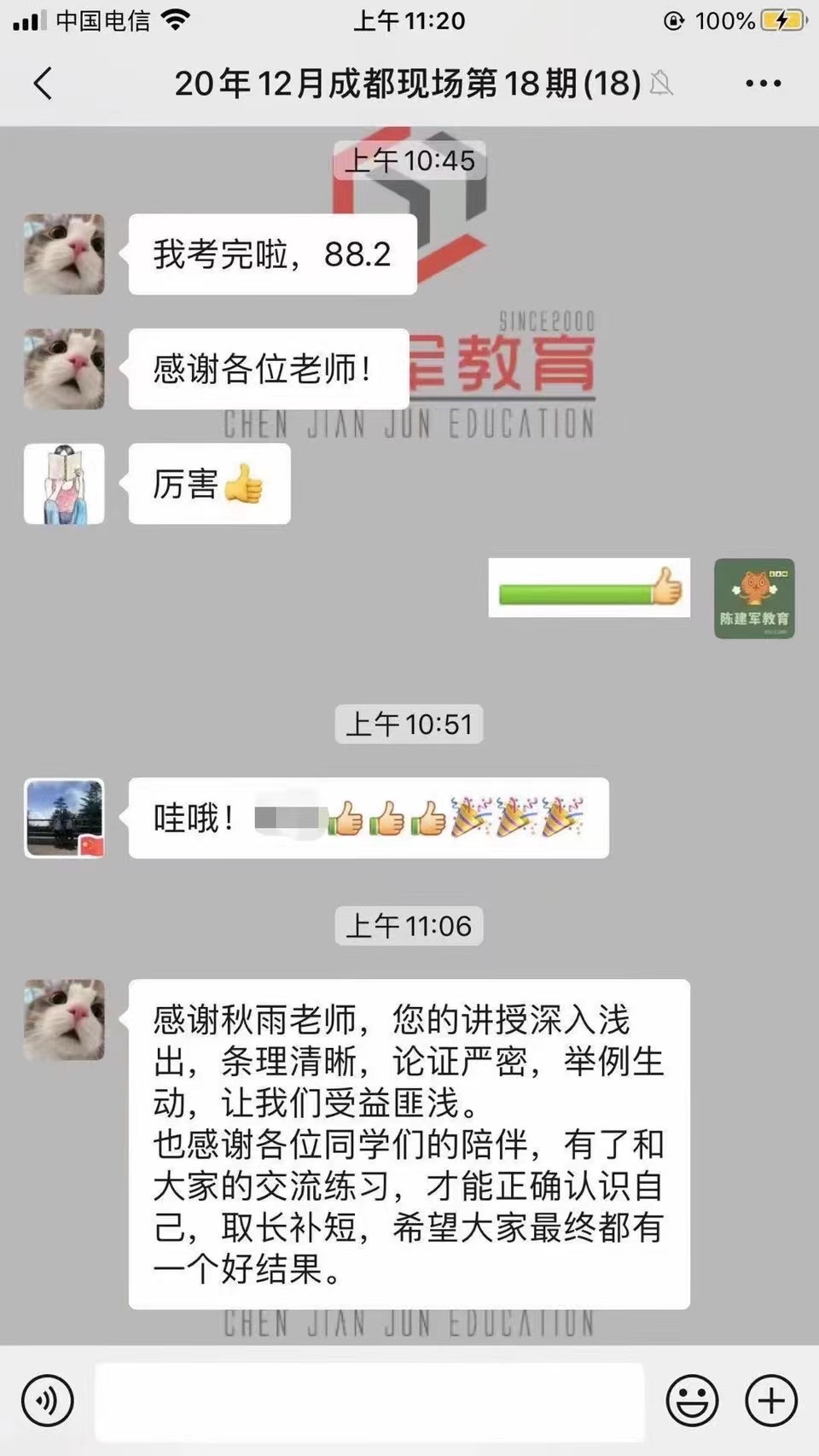View cat avatar profile beside 我考完啦 message

(64, 254)
